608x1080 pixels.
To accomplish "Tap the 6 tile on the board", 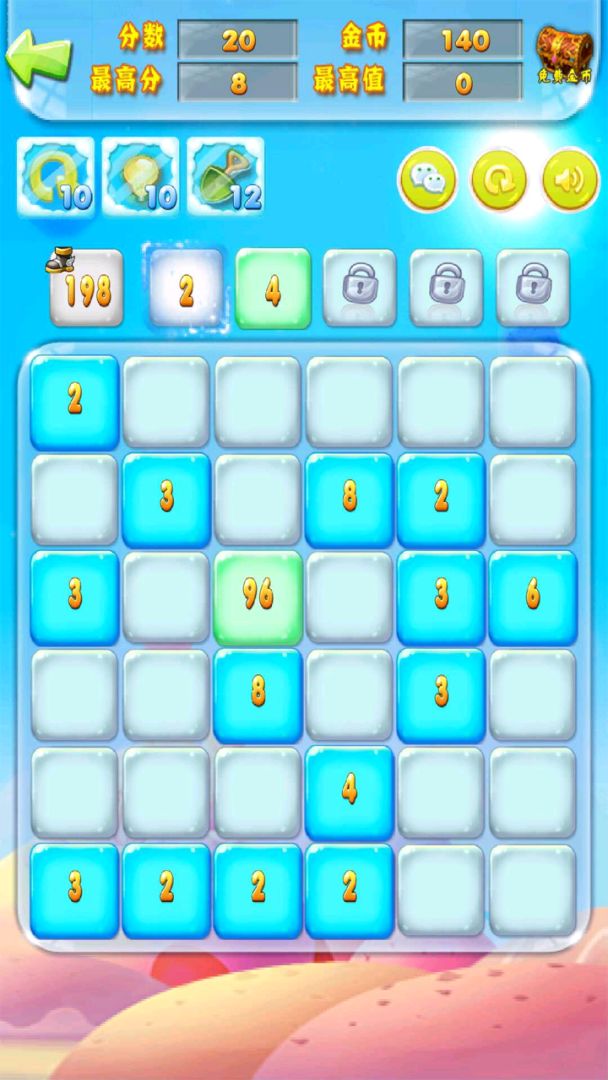I will (x=533, y=596).
